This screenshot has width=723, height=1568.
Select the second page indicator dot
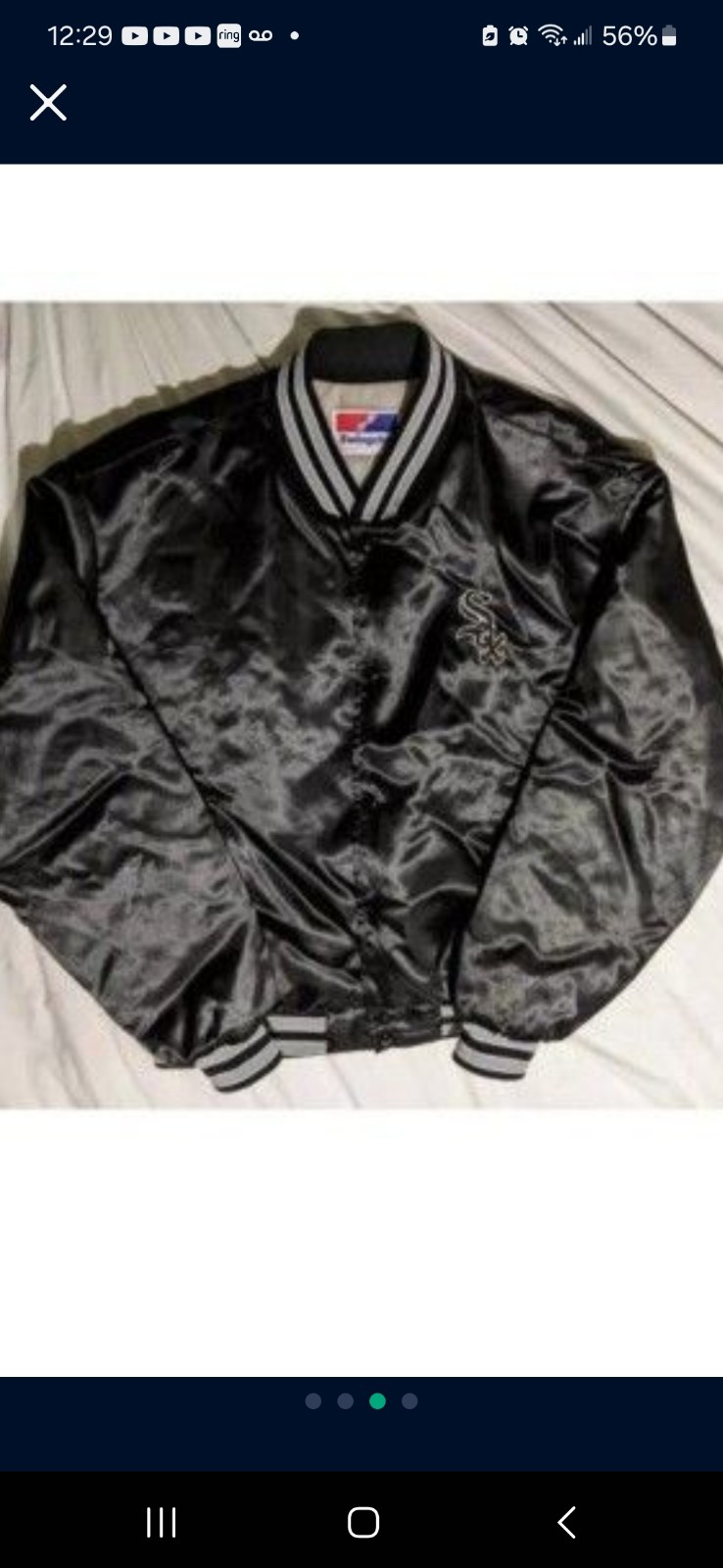pos(345,1401)
